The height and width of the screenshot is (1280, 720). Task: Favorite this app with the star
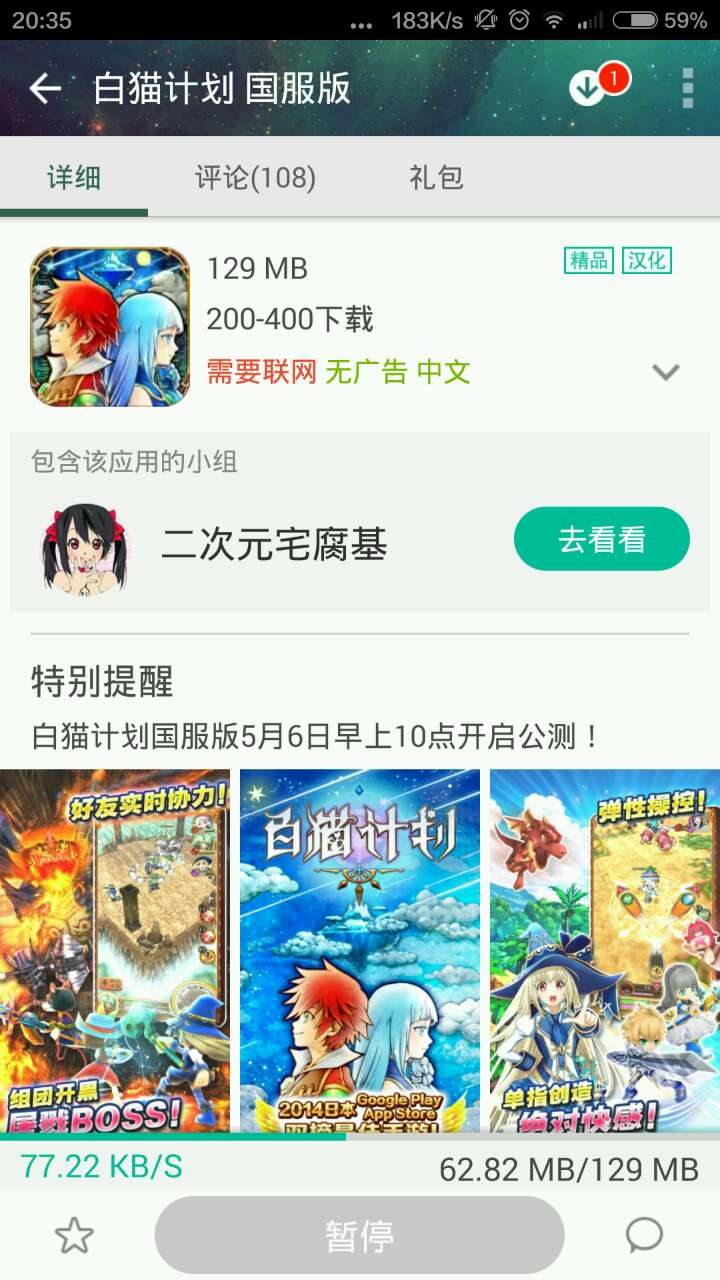pos(74,1236)
